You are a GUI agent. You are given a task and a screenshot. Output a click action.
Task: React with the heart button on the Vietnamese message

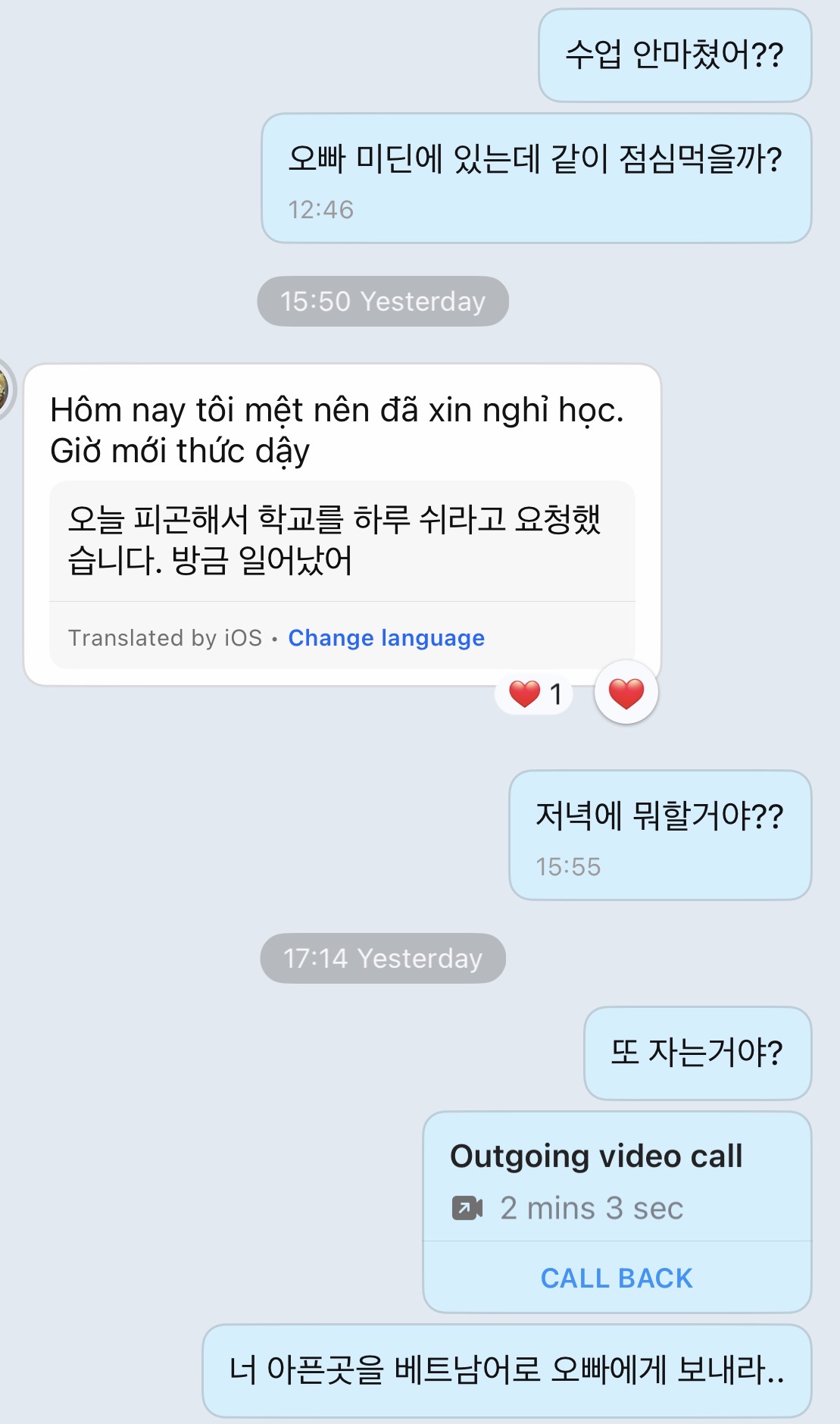pyautogui.click(x=626, y=693)
